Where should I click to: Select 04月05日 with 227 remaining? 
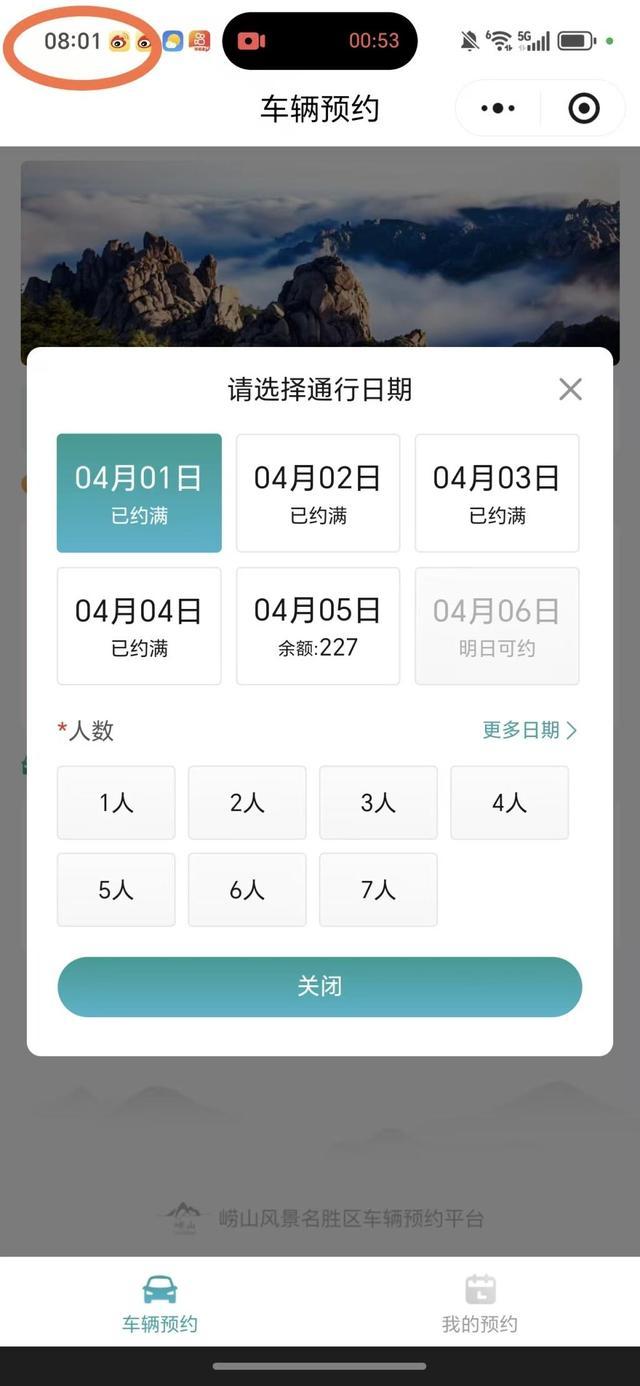click(x=318, y=626)
